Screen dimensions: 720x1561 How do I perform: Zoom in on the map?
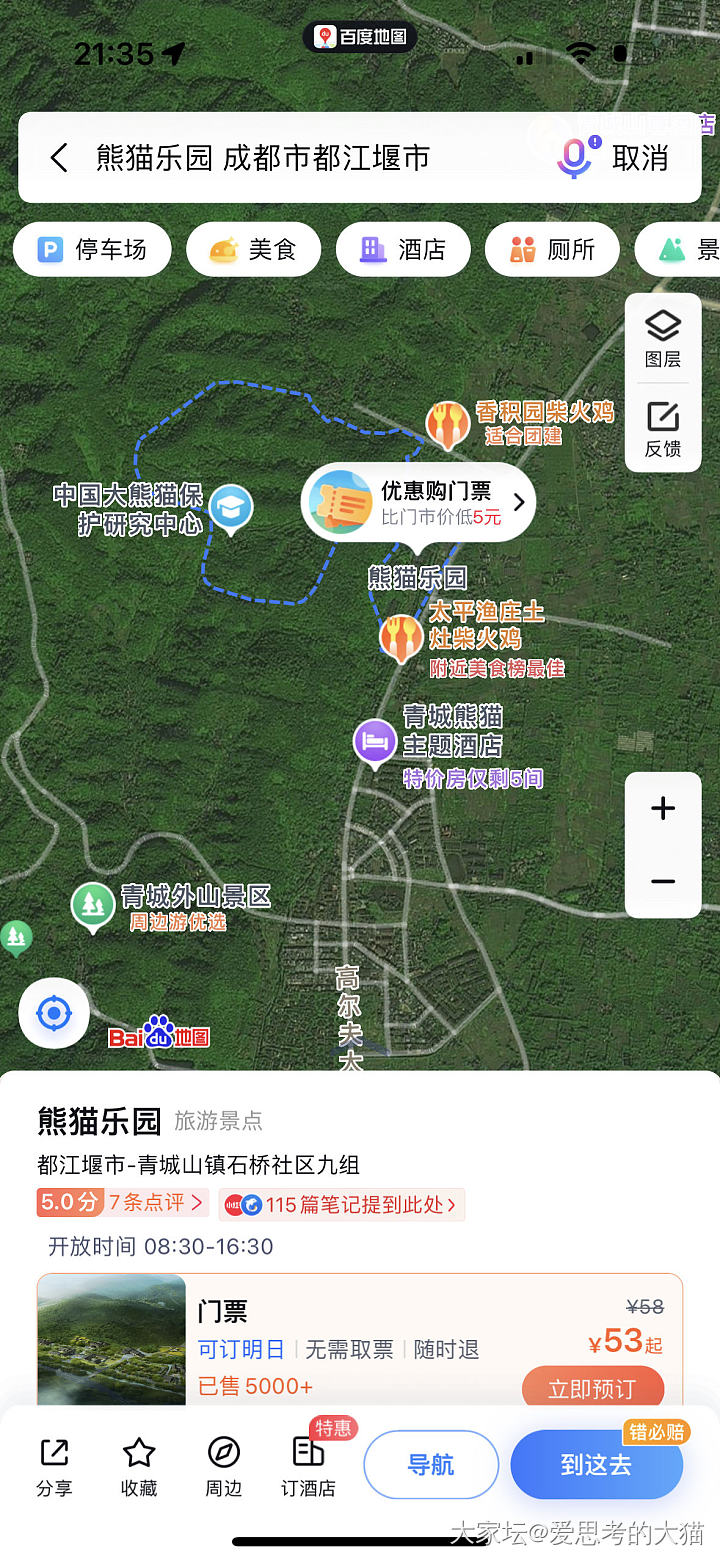pos(663,809)
